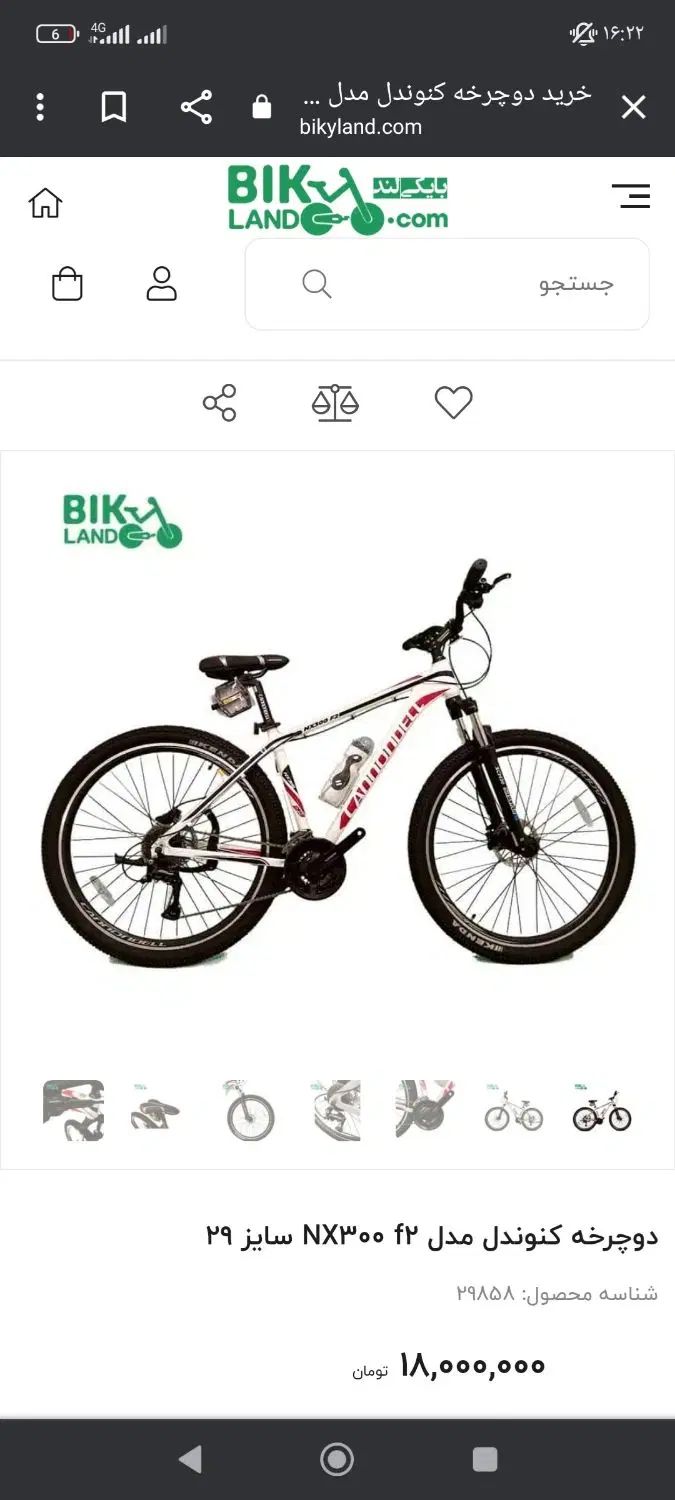Open the hamburger drawer menu
This screenshot has height=1500, width=675.
[630, 196]
